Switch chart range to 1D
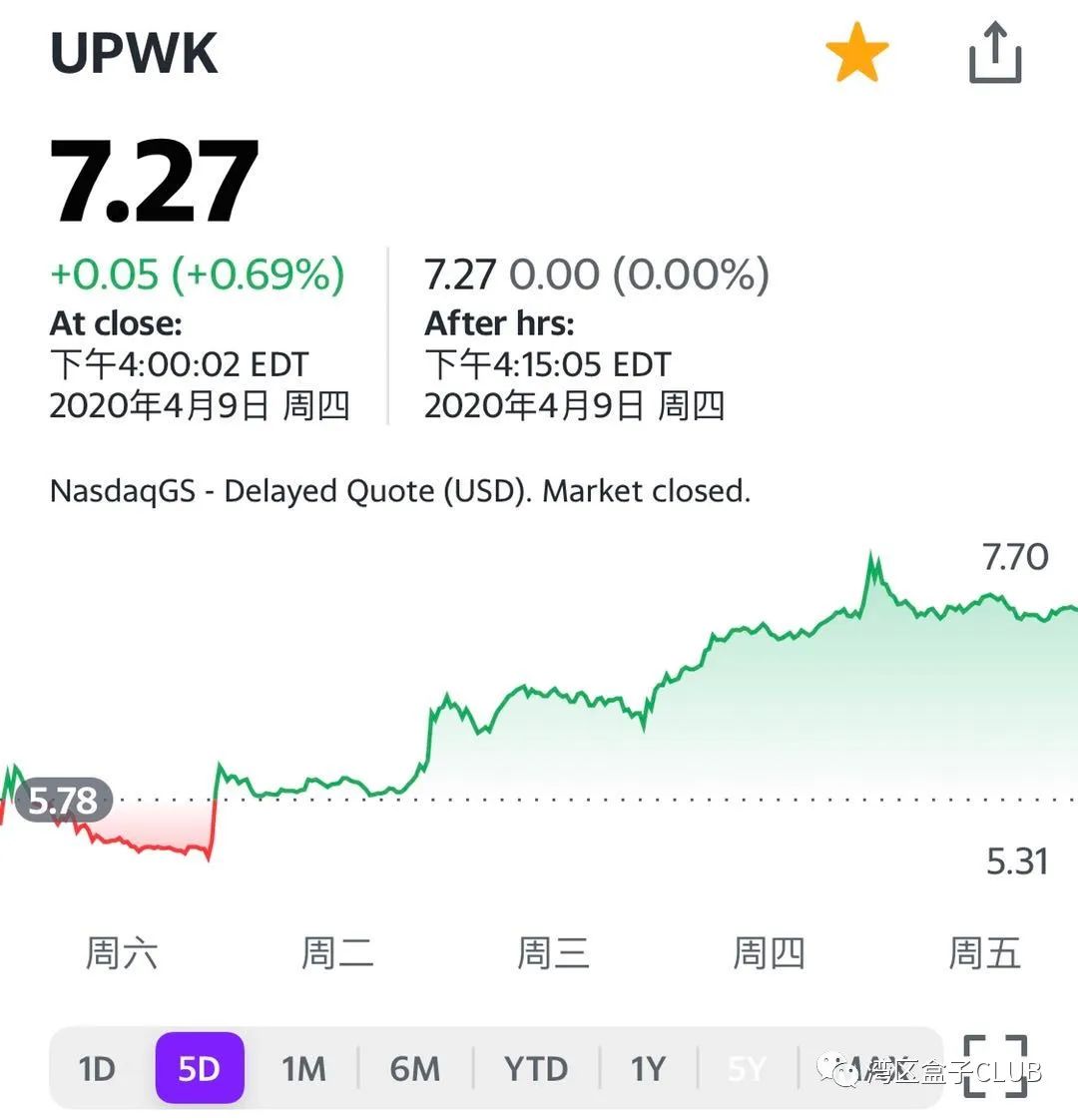This screenshot has height=1120, width=1078. click(x=97, y=1069)
